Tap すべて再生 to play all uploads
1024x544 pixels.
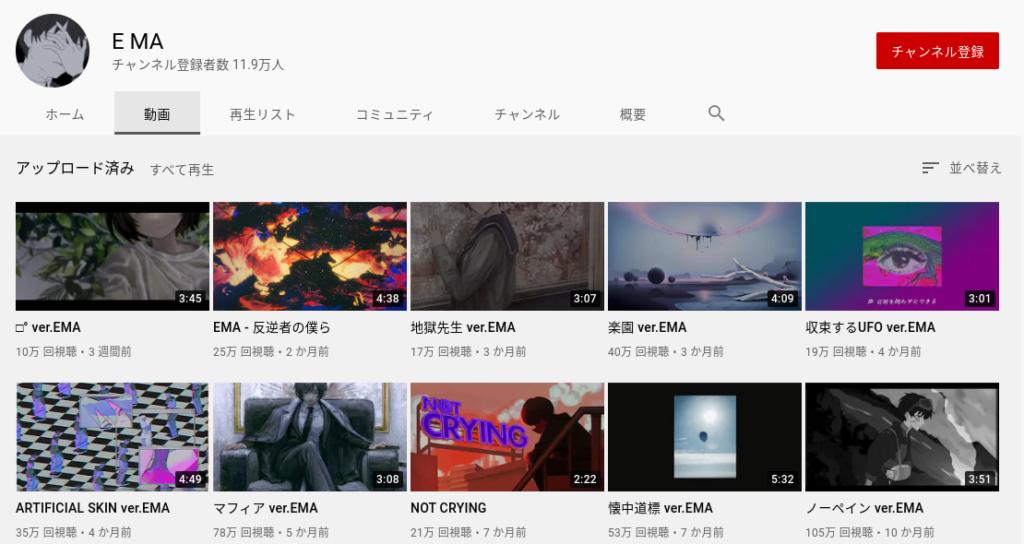182,170
